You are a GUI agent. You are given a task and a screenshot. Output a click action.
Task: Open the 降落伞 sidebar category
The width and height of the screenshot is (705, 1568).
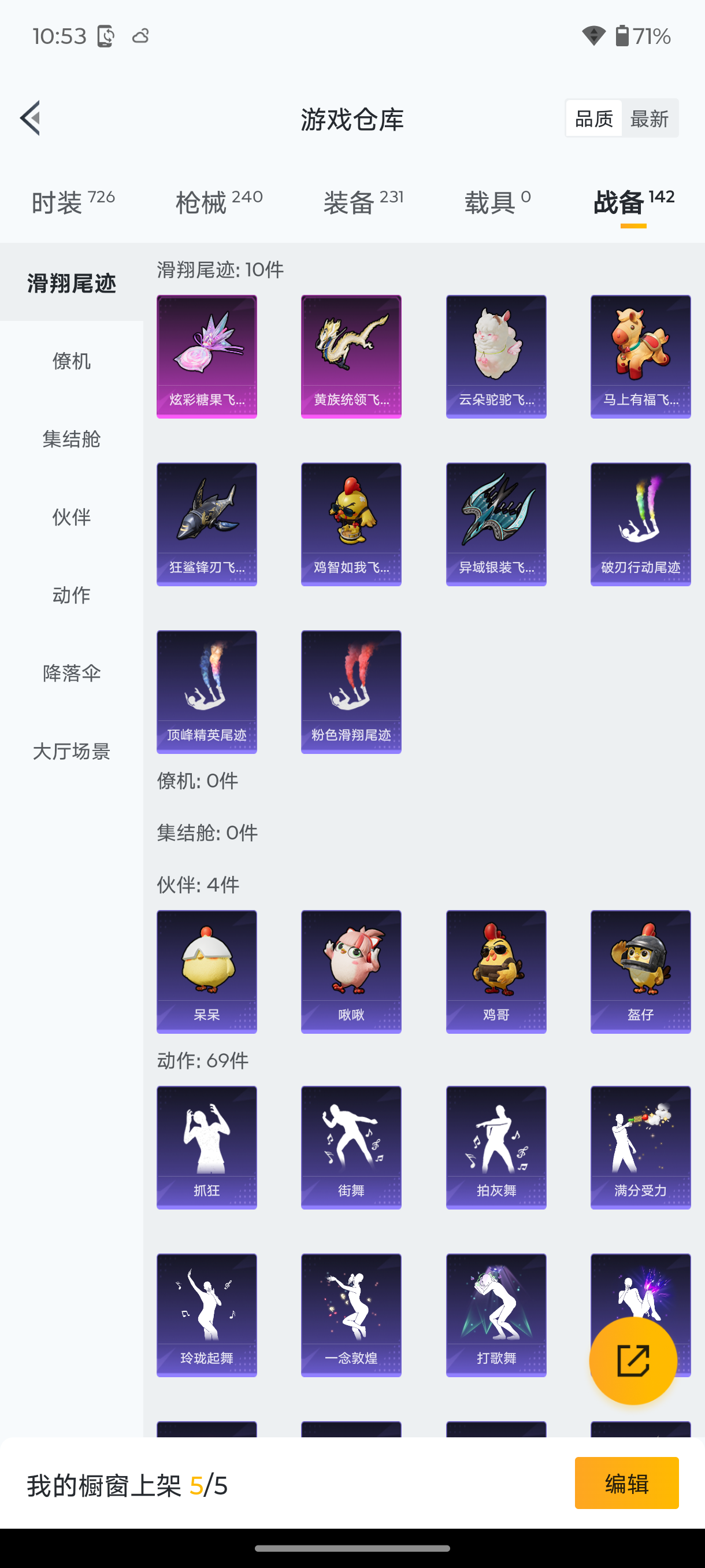point(70,673)
